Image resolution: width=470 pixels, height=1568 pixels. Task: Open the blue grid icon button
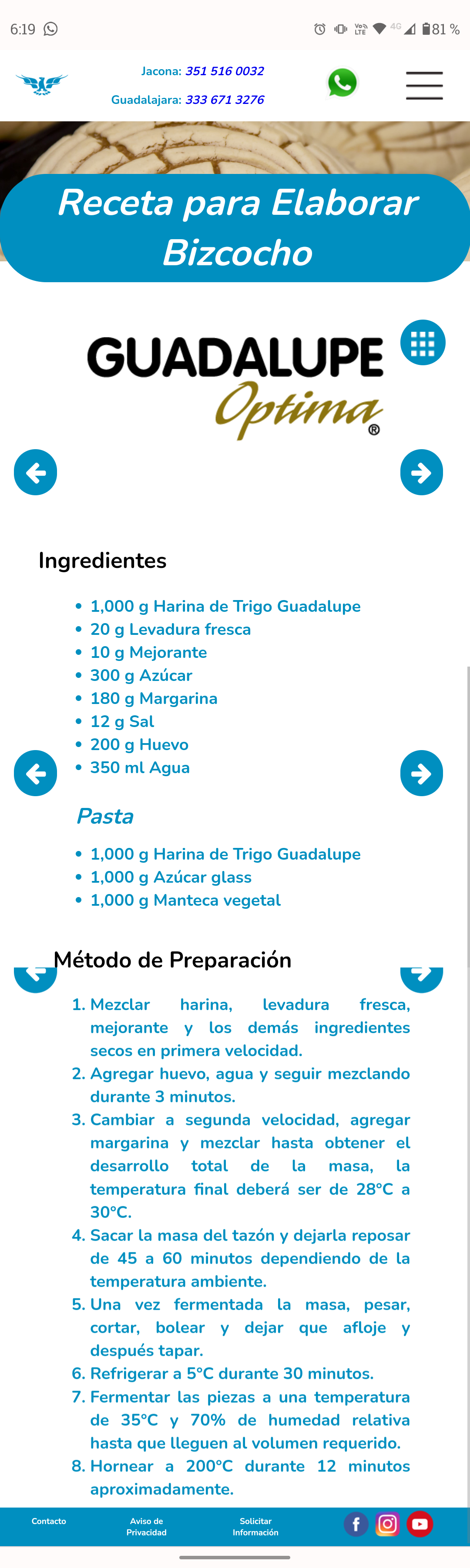tap(423, 343)
